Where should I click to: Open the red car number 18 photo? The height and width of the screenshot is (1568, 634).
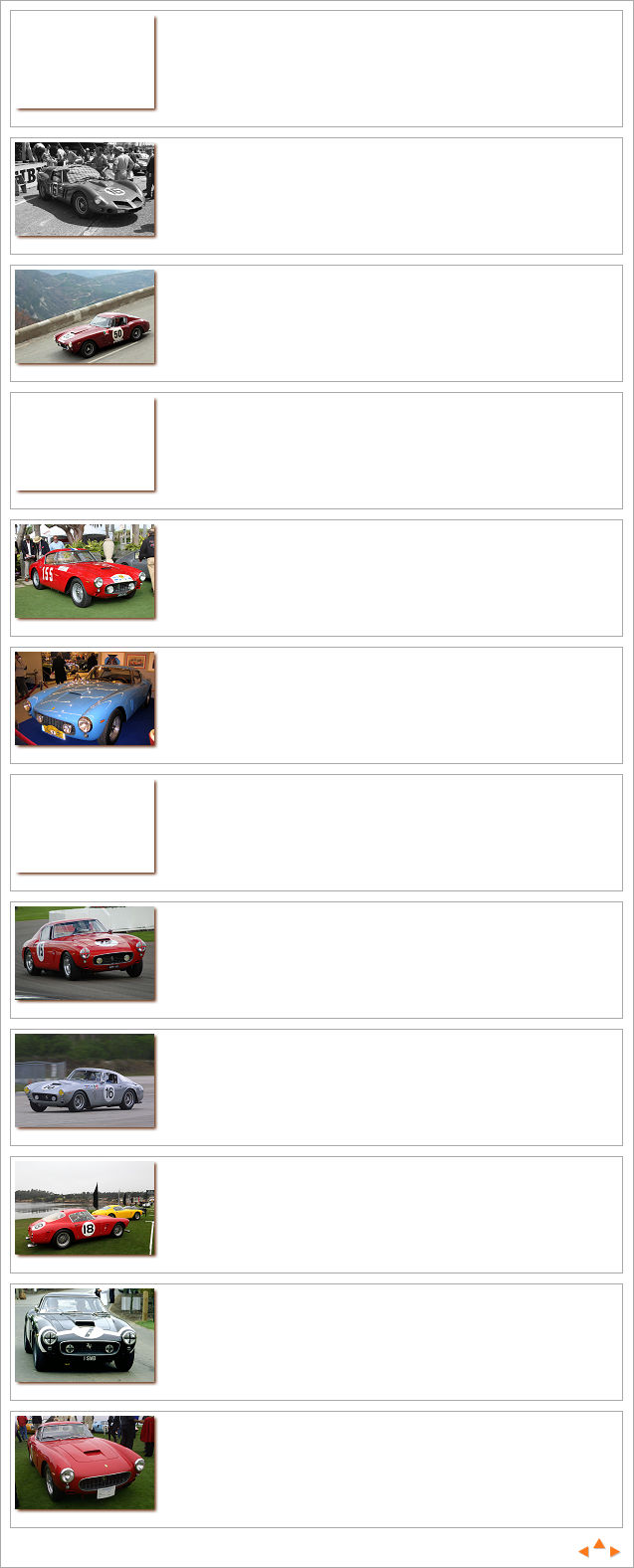pos(85,1208)
